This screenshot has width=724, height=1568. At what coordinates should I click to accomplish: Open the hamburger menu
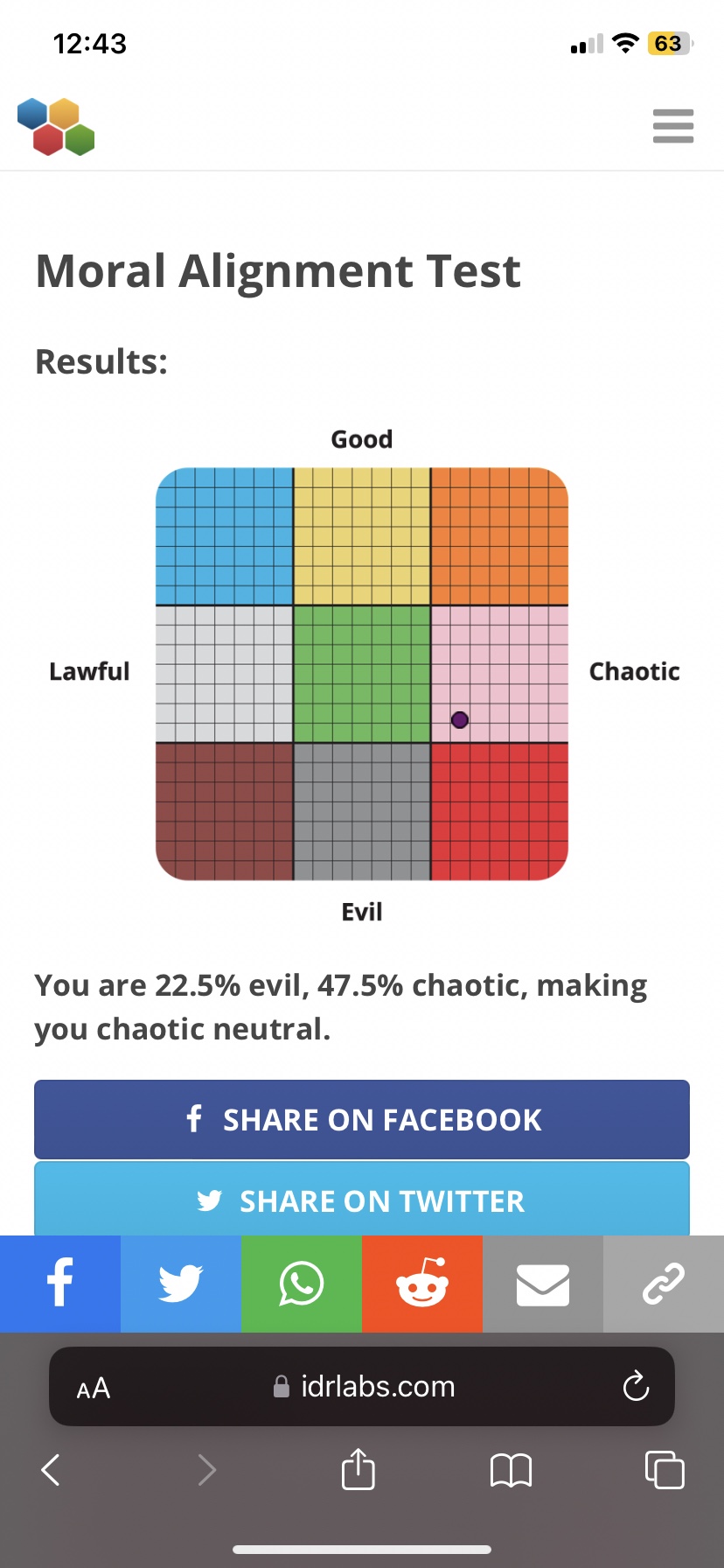[672, 126]
